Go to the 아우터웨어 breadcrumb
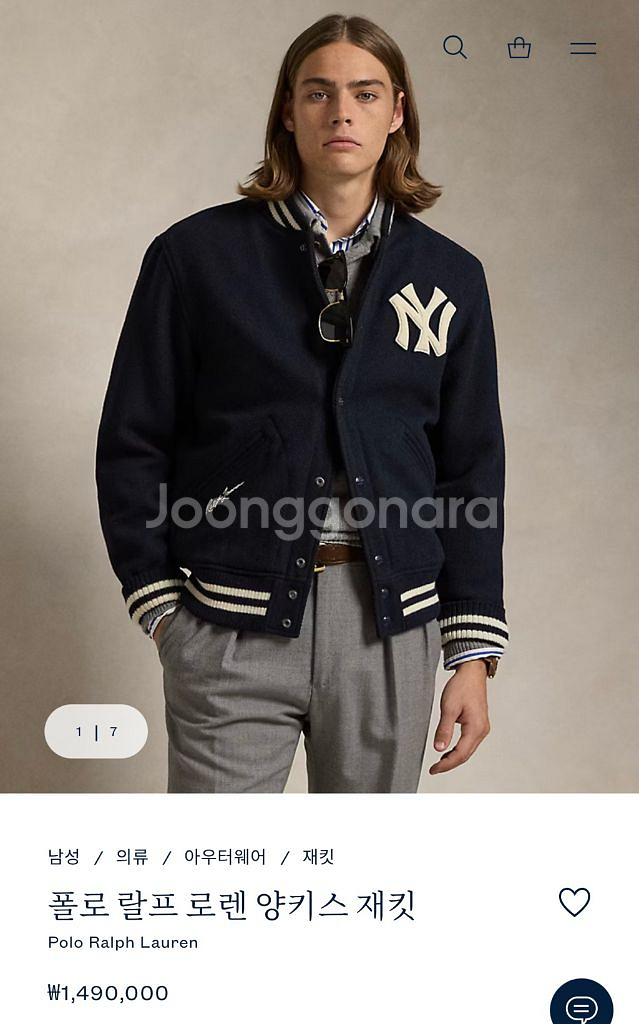The image size is (639, 1024). (225, 857)
